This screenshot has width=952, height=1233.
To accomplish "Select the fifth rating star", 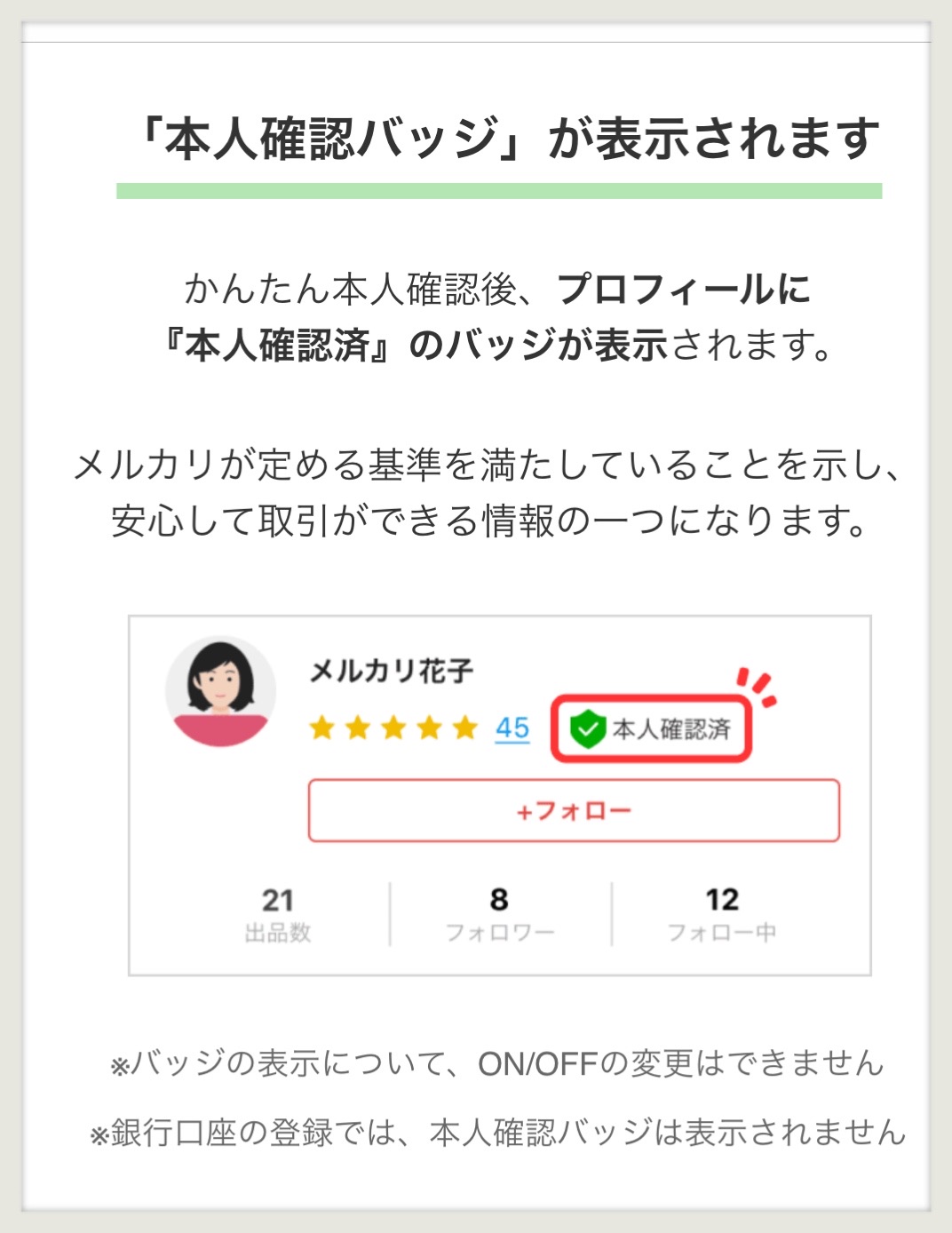I will click(x=462, y=728).
